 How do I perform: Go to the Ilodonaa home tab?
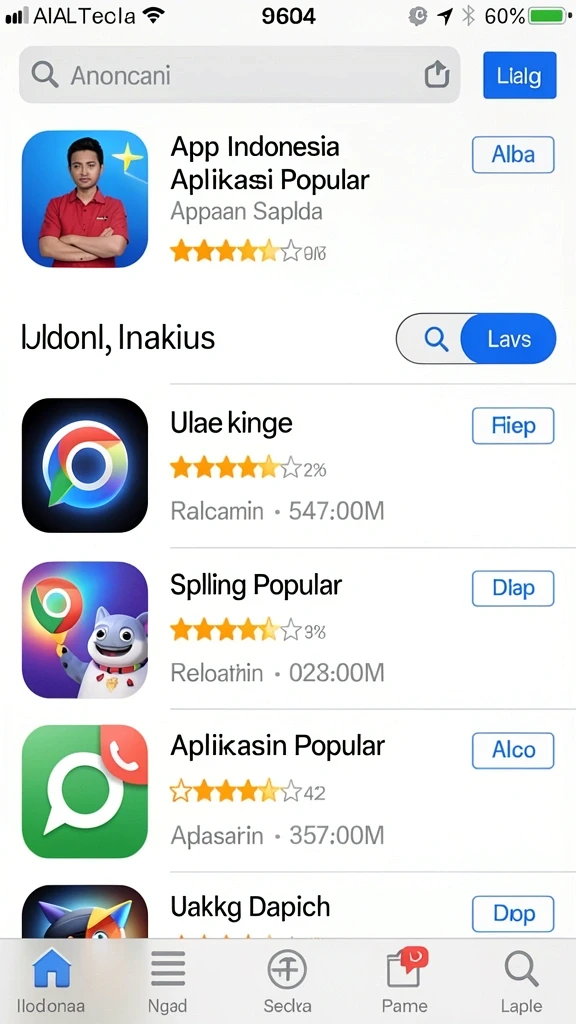(x=52, y=980)
